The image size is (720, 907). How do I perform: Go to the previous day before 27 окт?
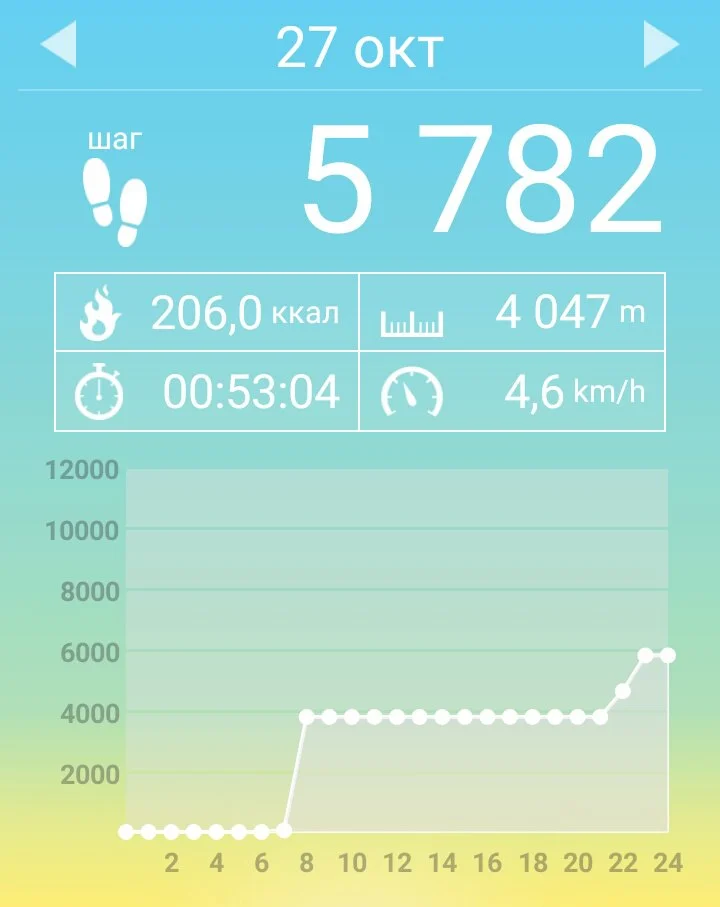click(58, 46)
